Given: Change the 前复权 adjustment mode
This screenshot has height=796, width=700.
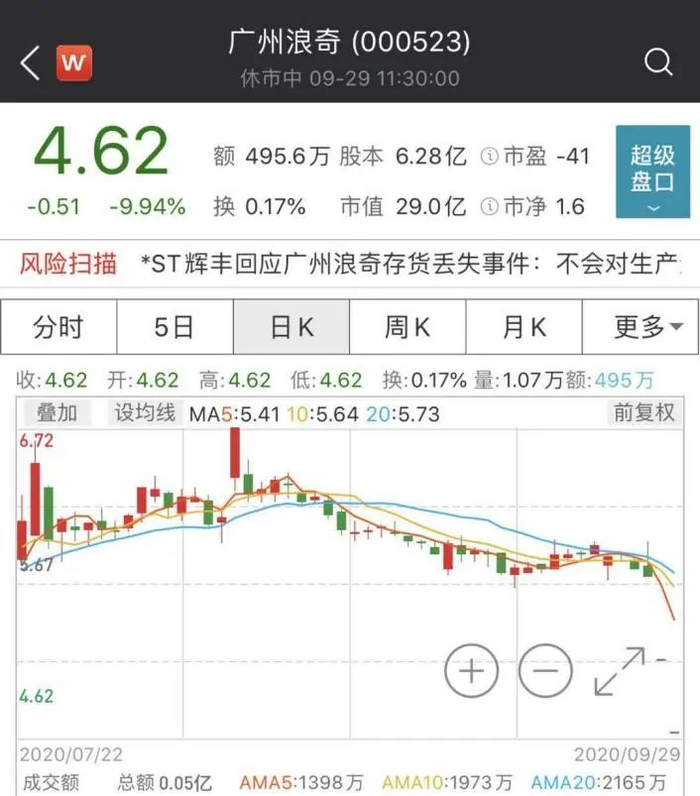Looking at the screenshot, I should point(644,412).
